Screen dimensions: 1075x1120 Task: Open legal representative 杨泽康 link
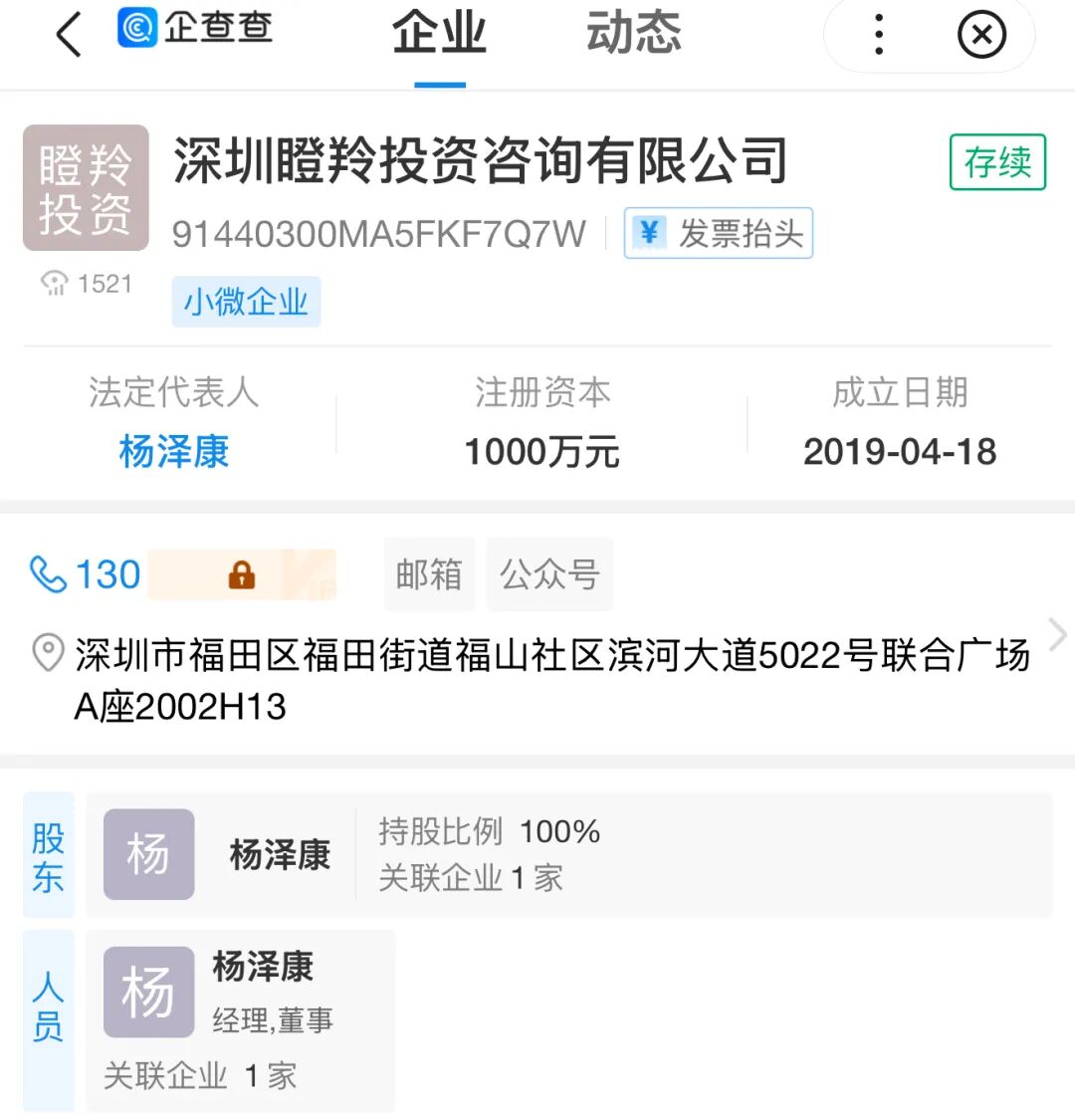(x=174, y=452)
